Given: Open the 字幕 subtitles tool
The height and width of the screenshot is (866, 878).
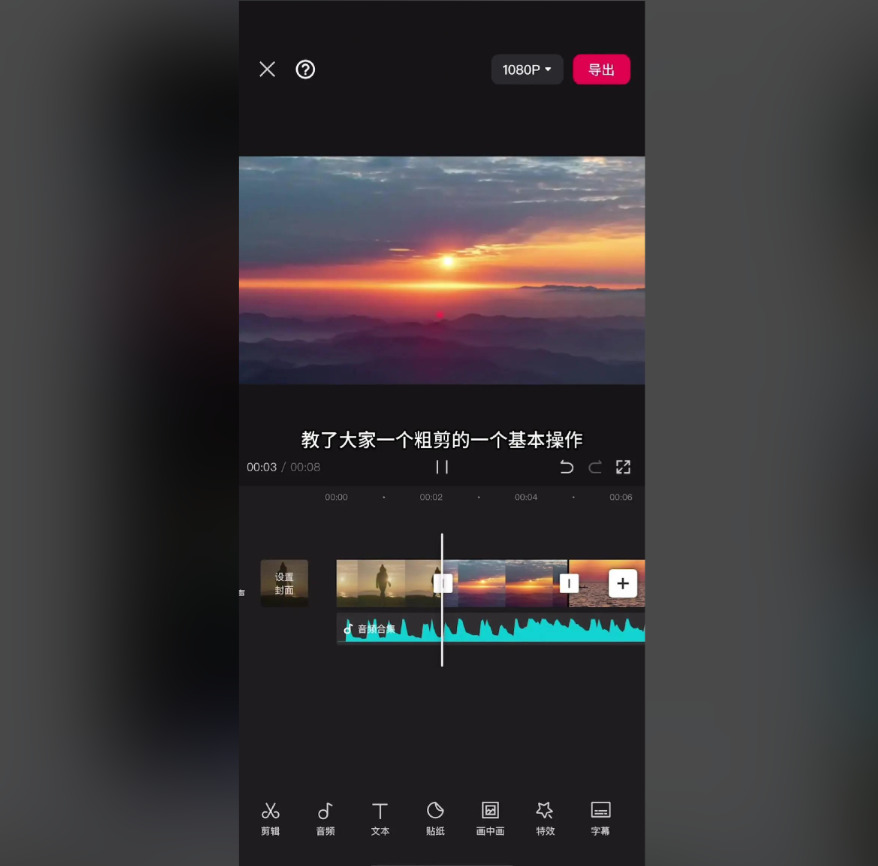Looking at the screenshot, I should point(600,817).
